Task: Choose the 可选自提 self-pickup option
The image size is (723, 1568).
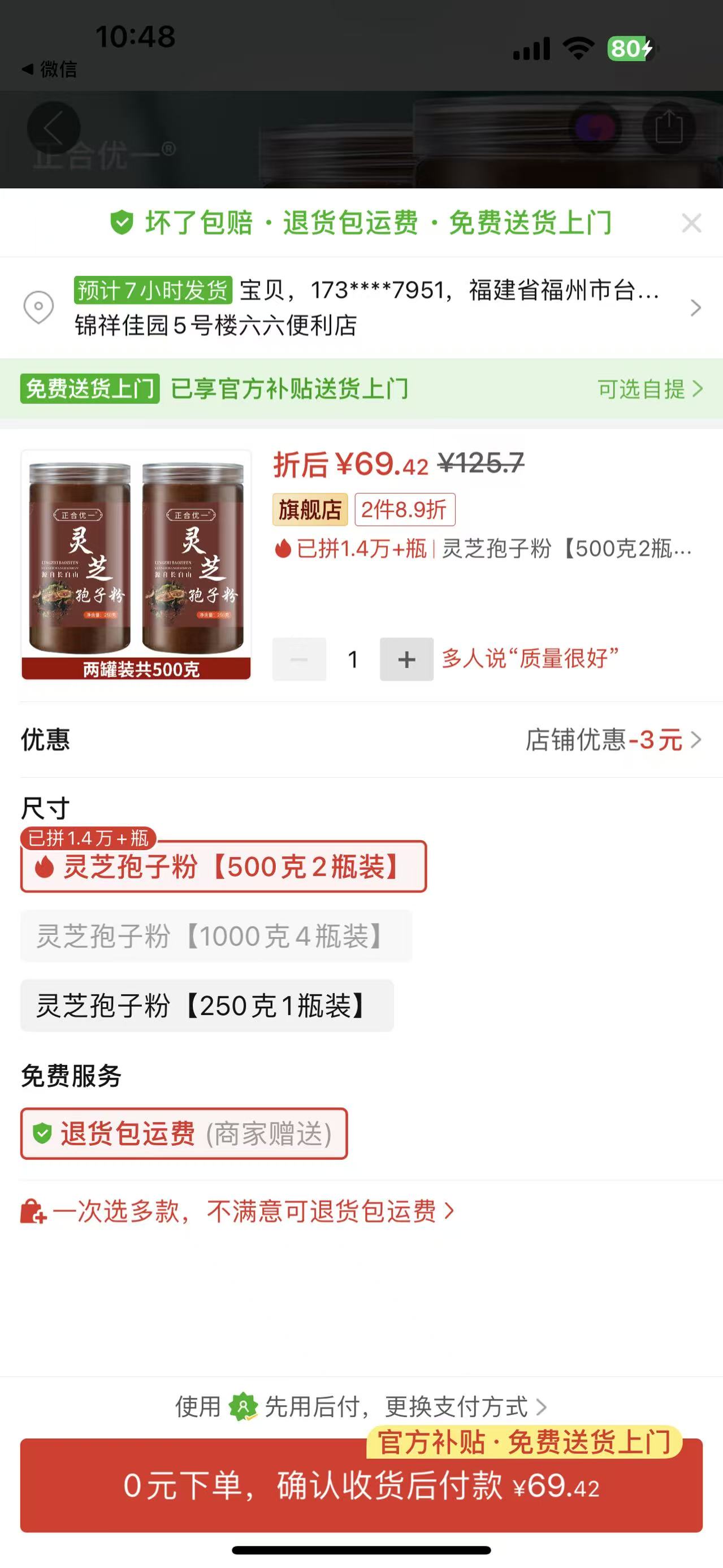Action: pos(650,389)
